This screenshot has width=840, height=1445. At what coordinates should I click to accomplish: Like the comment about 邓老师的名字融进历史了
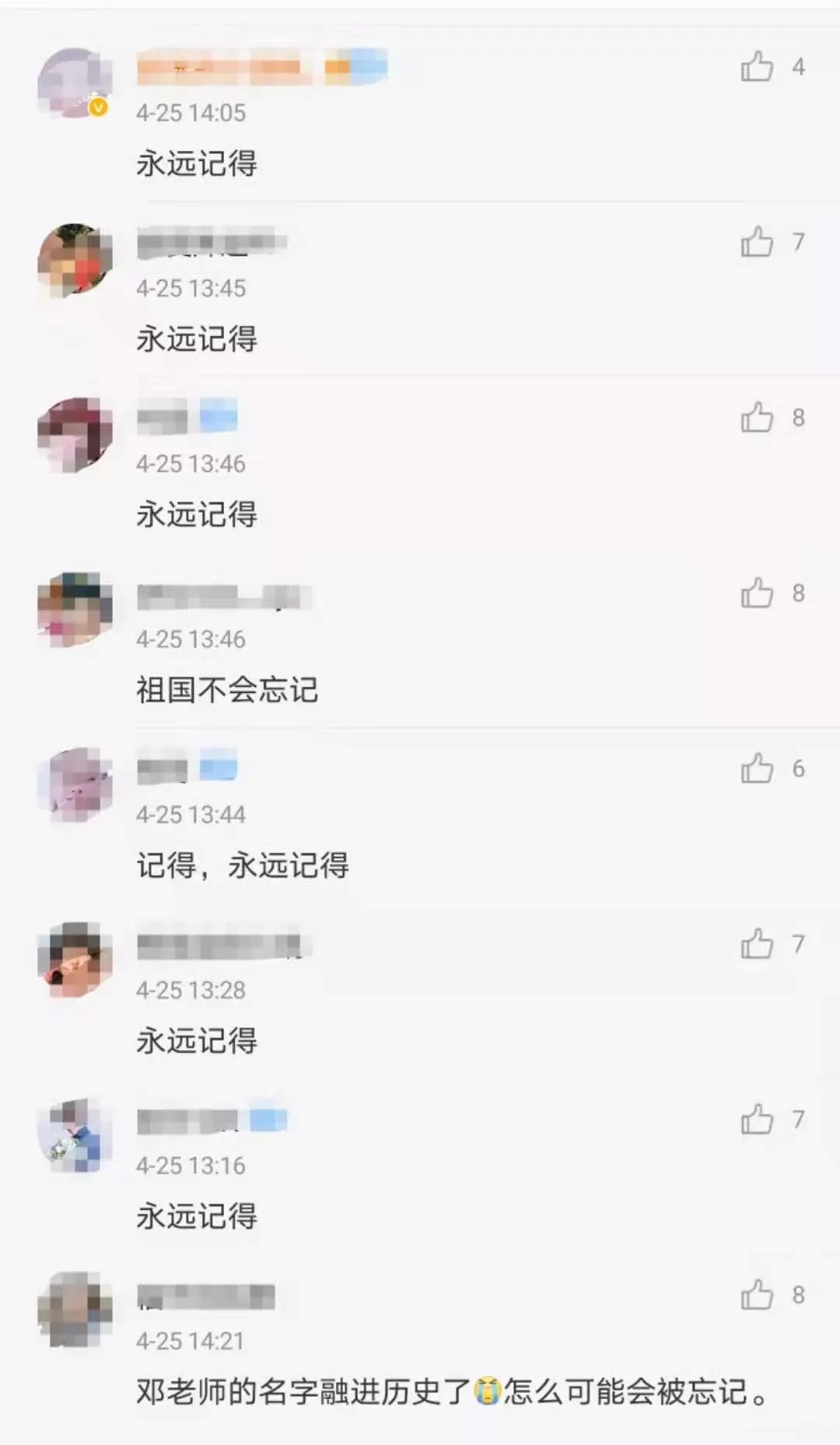point(757,1295)
